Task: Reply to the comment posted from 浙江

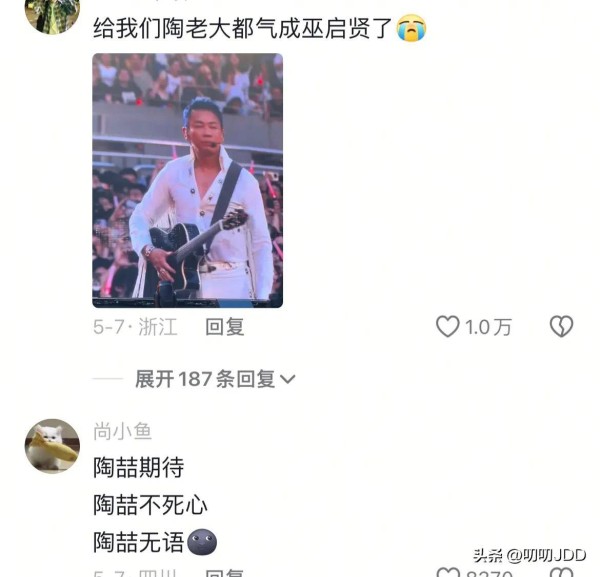Action: pyautogui.click(x=224, y=327)
